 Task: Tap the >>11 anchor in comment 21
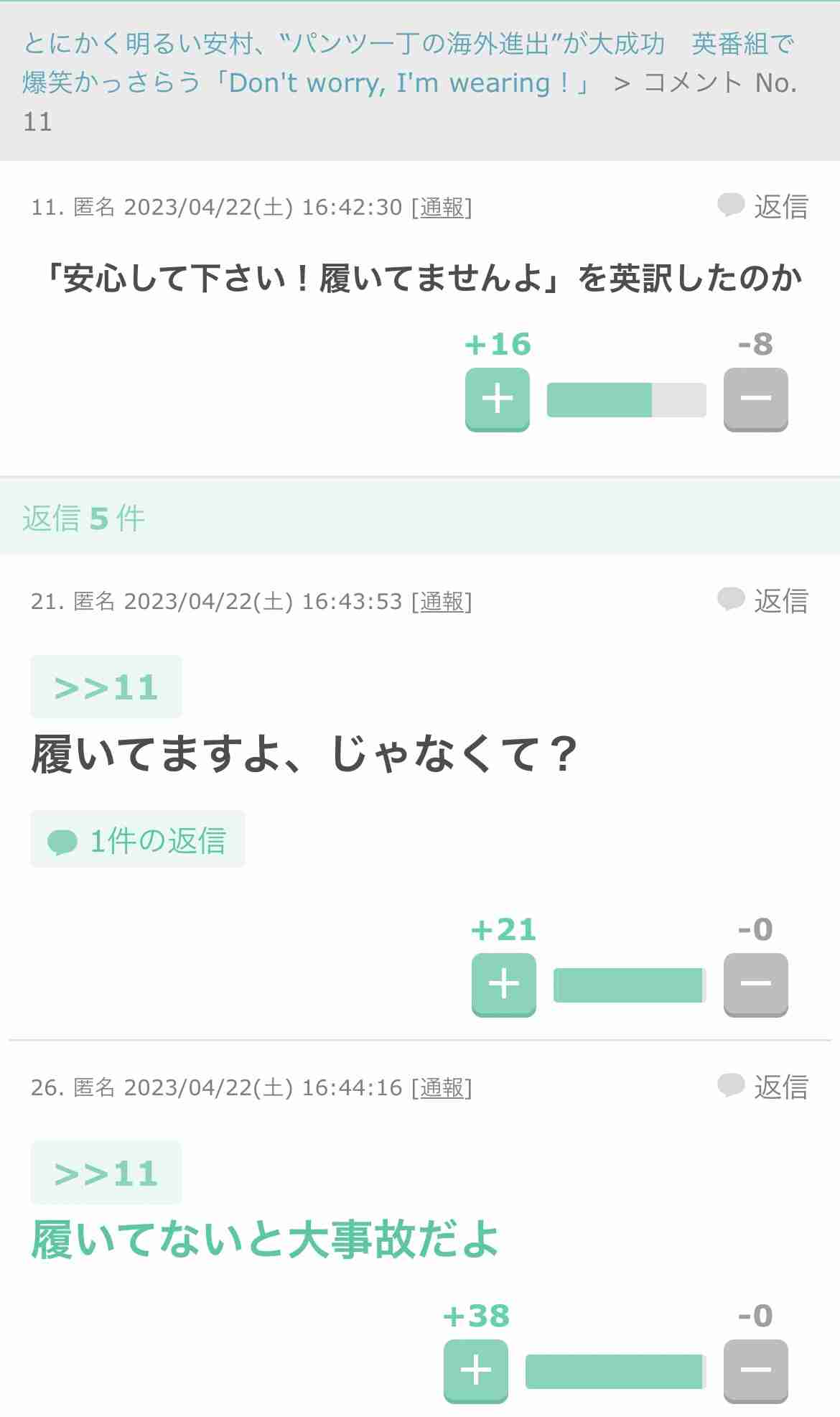tap(106, 687)
